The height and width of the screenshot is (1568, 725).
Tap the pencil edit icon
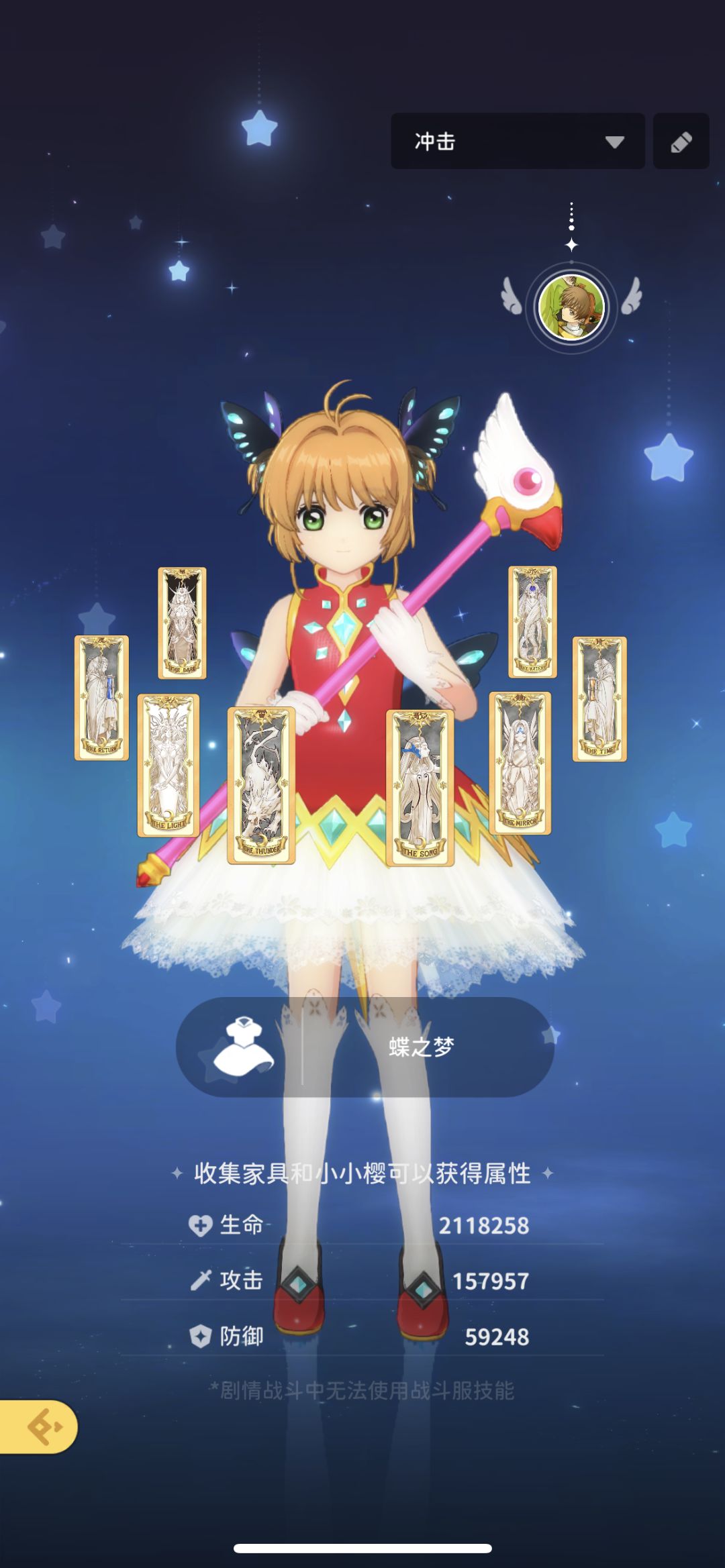coord(681,141)
